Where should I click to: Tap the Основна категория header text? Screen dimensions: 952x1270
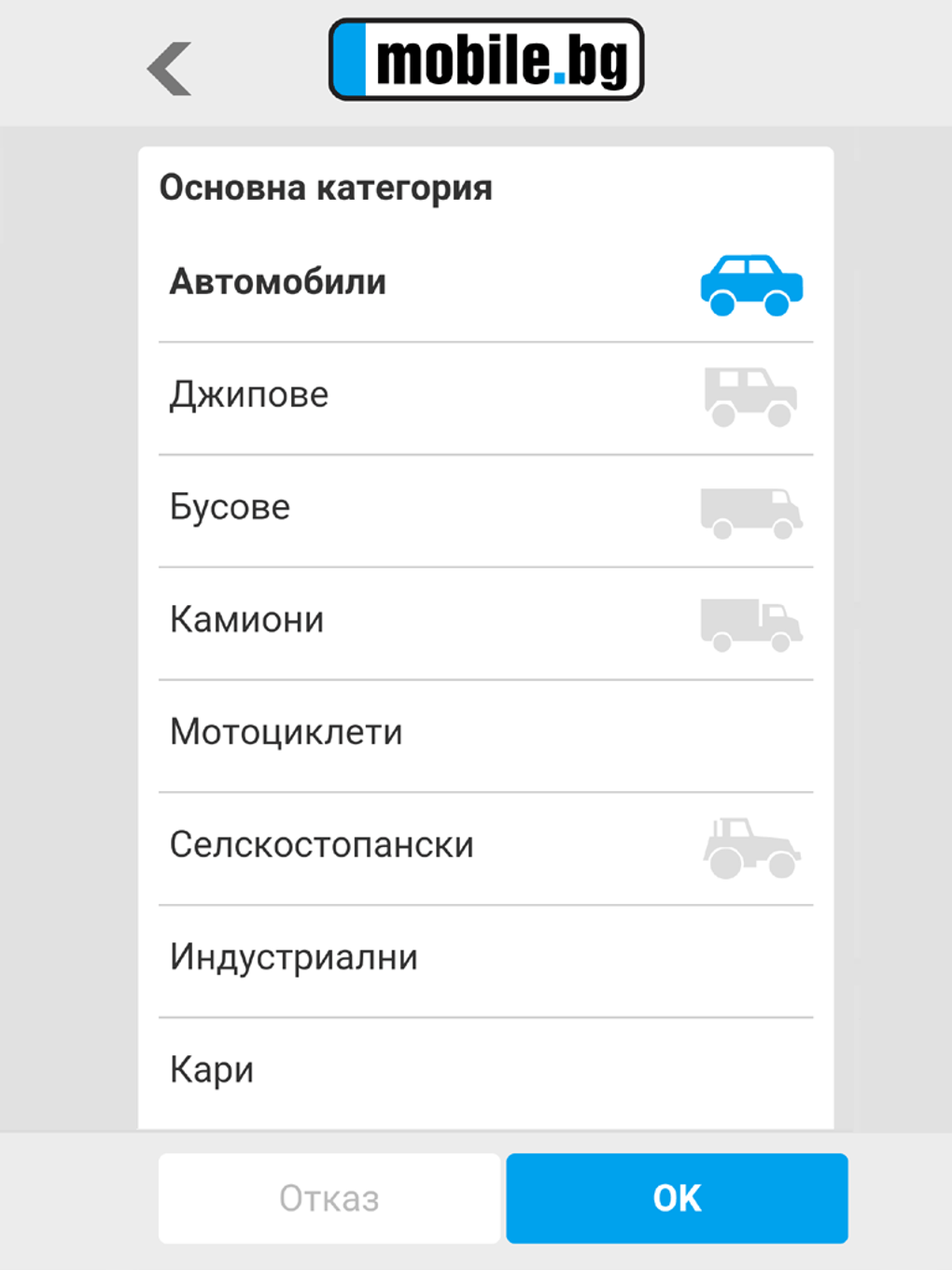[327, 187]
